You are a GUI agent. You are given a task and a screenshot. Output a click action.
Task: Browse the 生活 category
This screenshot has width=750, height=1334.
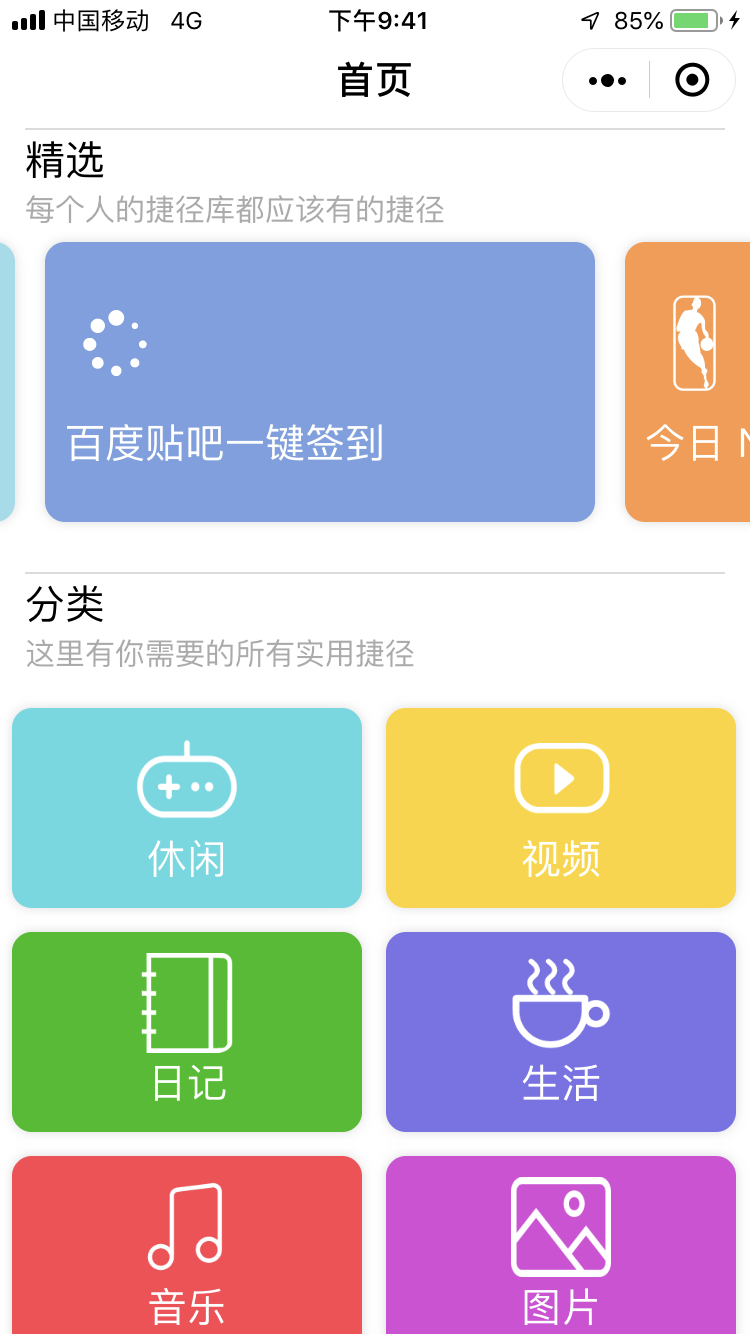pos(561,1032)
